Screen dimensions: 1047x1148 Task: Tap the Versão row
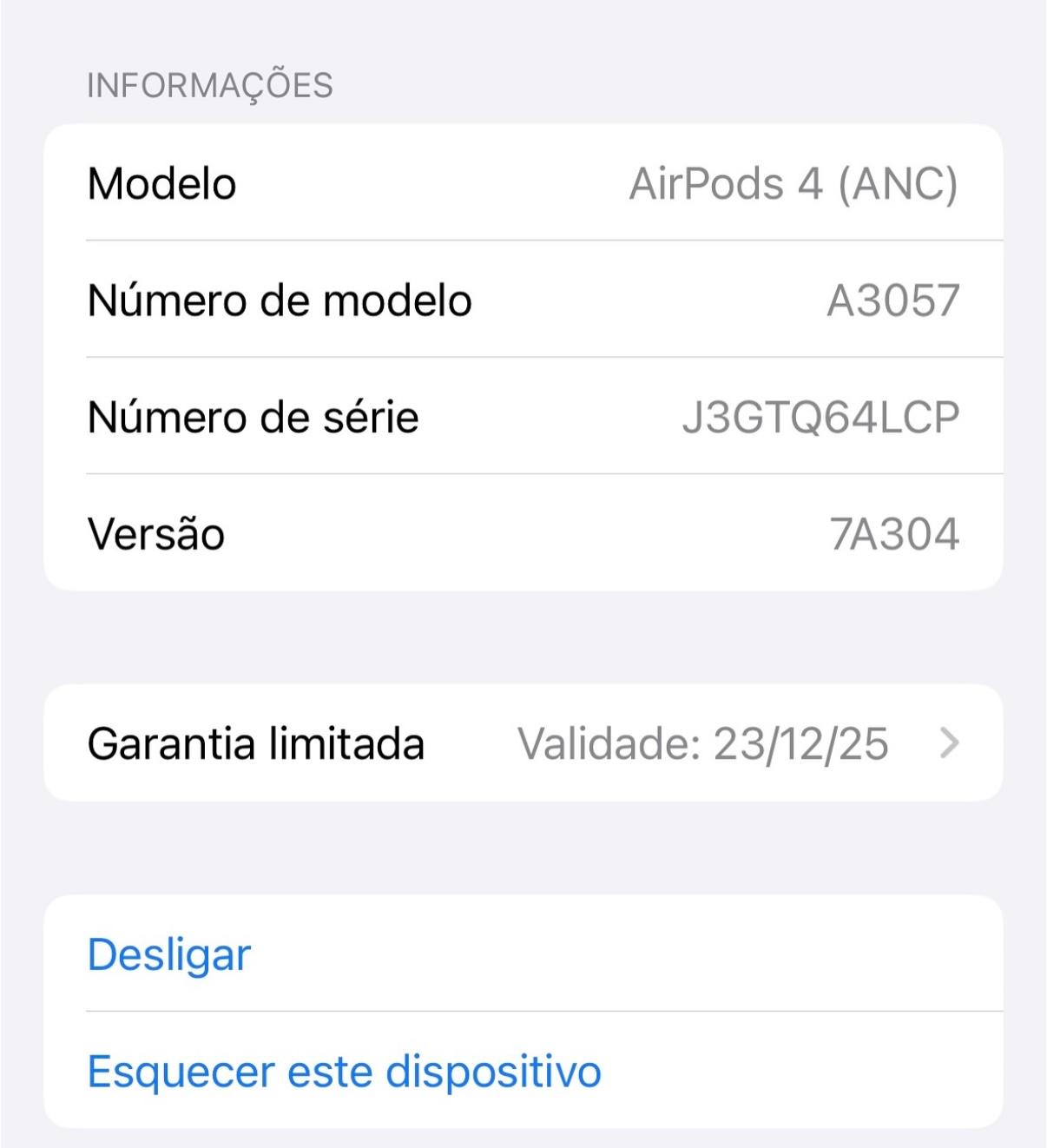tap(523, 533)
